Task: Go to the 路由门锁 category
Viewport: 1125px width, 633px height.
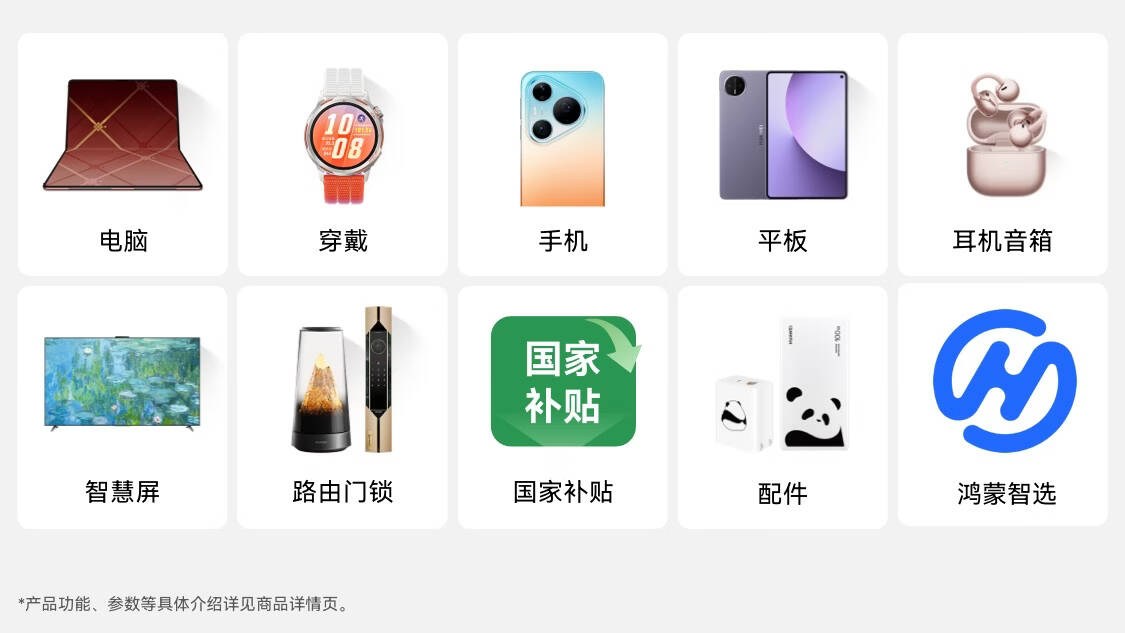Action: pyautogui.click(x=343, y=407)
